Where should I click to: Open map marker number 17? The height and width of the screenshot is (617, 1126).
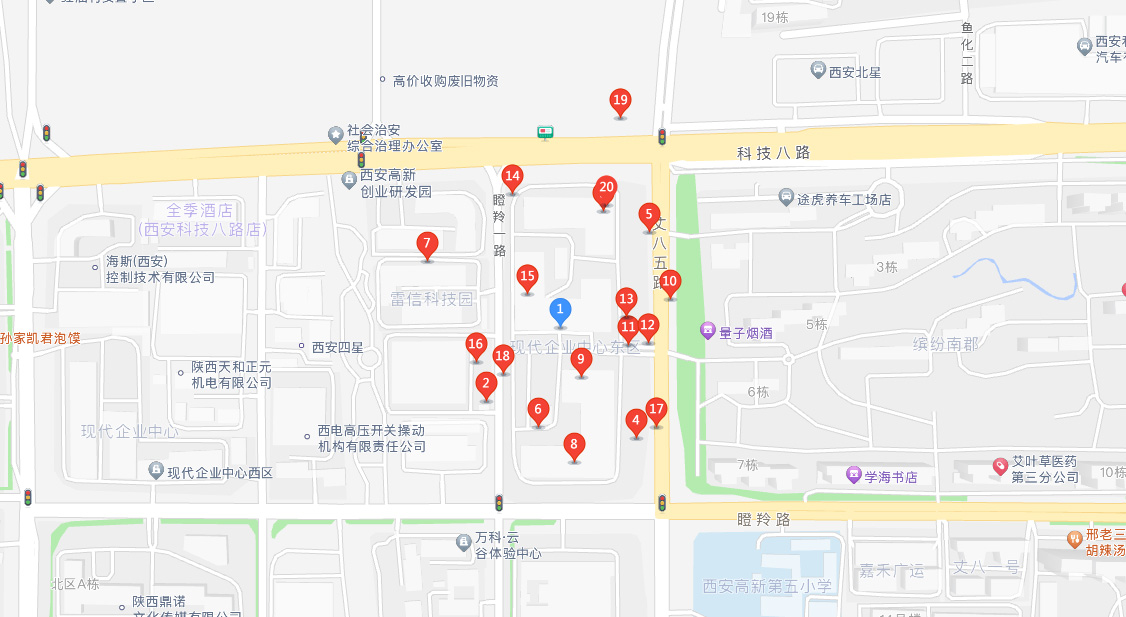pyautogui.click(x=656, y=409)
